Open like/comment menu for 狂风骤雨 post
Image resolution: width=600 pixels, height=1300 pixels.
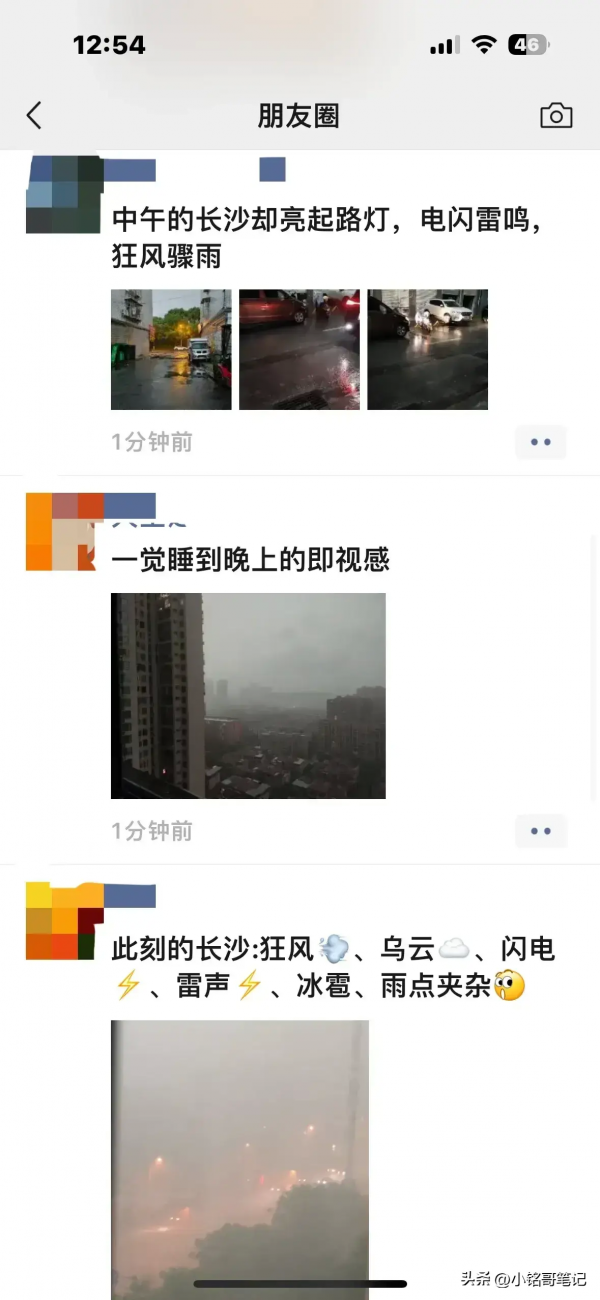(541, 442)
